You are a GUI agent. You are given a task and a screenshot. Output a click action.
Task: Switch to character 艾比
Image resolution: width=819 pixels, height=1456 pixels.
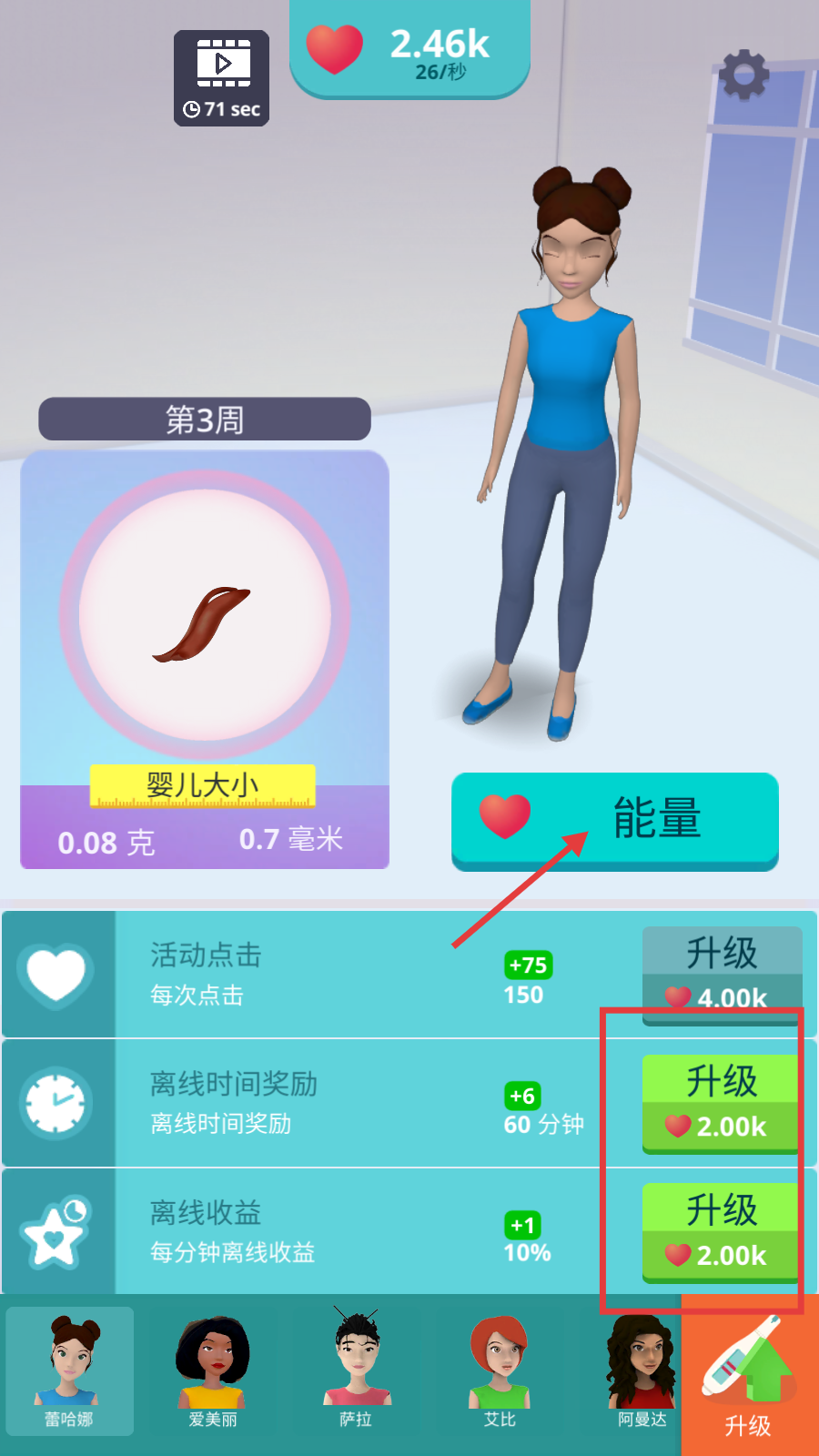pyautogui.click(x=499, y=1371)
